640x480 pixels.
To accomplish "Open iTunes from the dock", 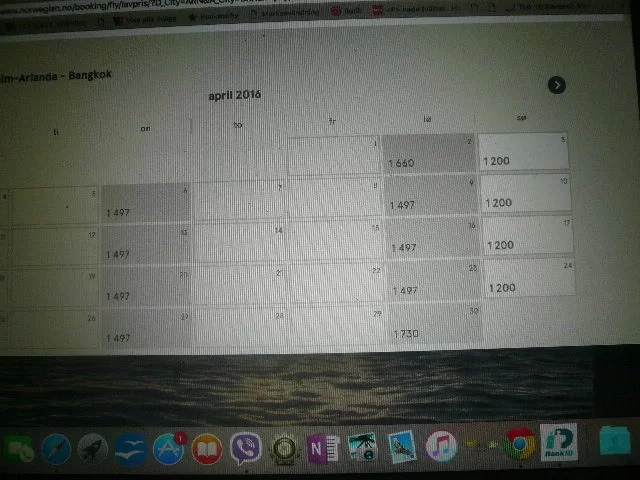I will [x=441, y=446].
